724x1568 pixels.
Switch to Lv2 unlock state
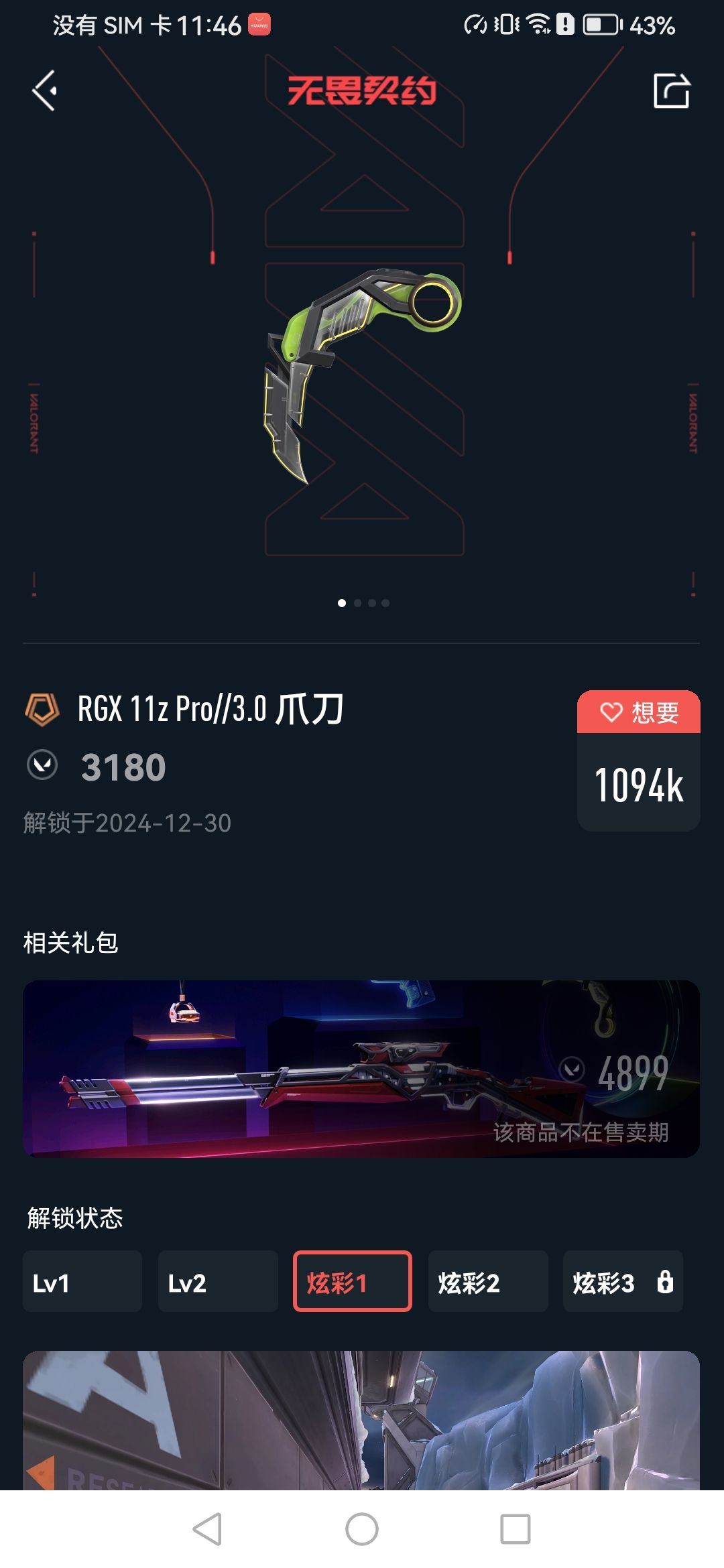point(218,1282)
